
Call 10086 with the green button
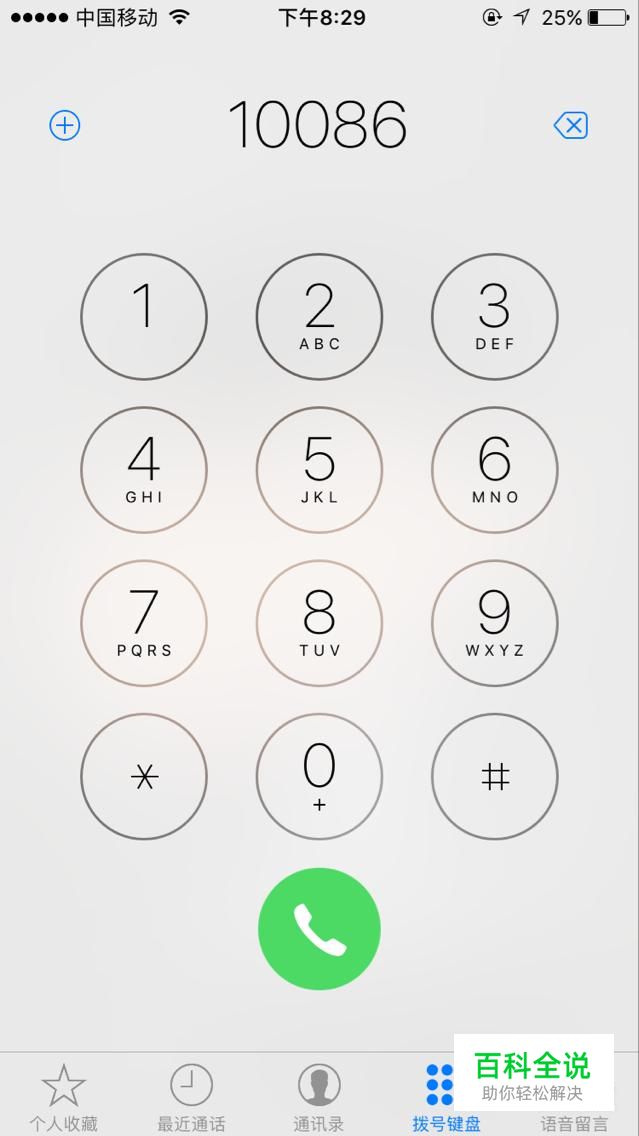coord(319,929)
